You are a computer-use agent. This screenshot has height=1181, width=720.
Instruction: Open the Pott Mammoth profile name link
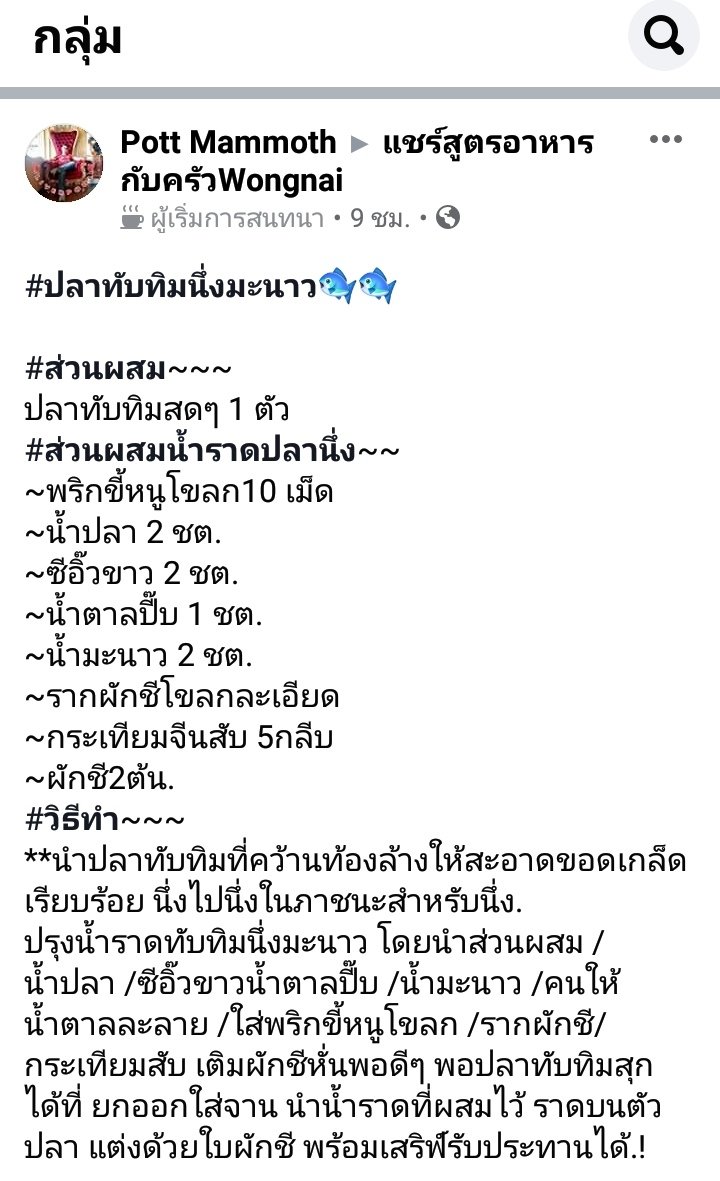coord(228,142)
